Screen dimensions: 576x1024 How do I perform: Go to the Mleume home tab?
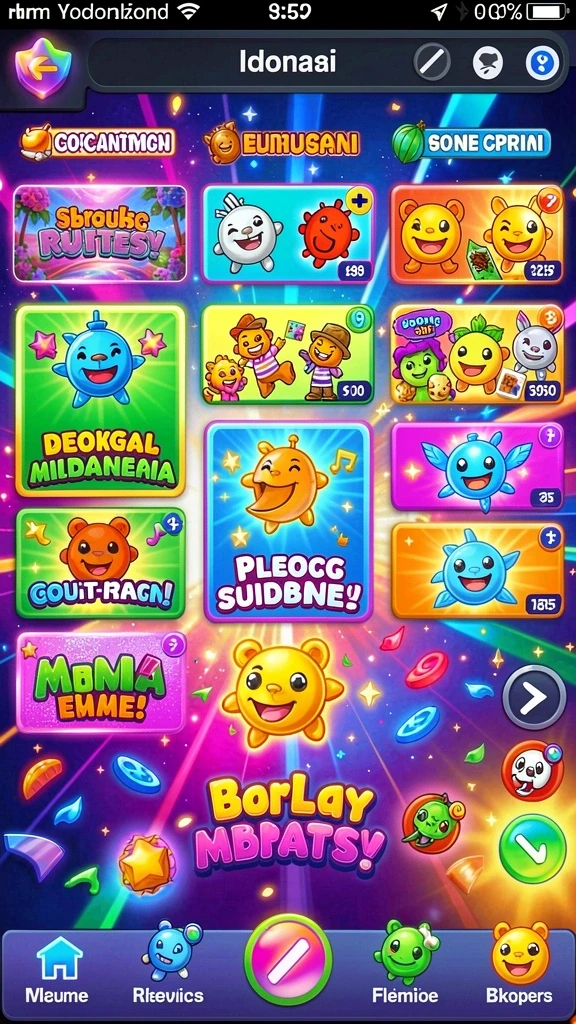coord(57,972)
